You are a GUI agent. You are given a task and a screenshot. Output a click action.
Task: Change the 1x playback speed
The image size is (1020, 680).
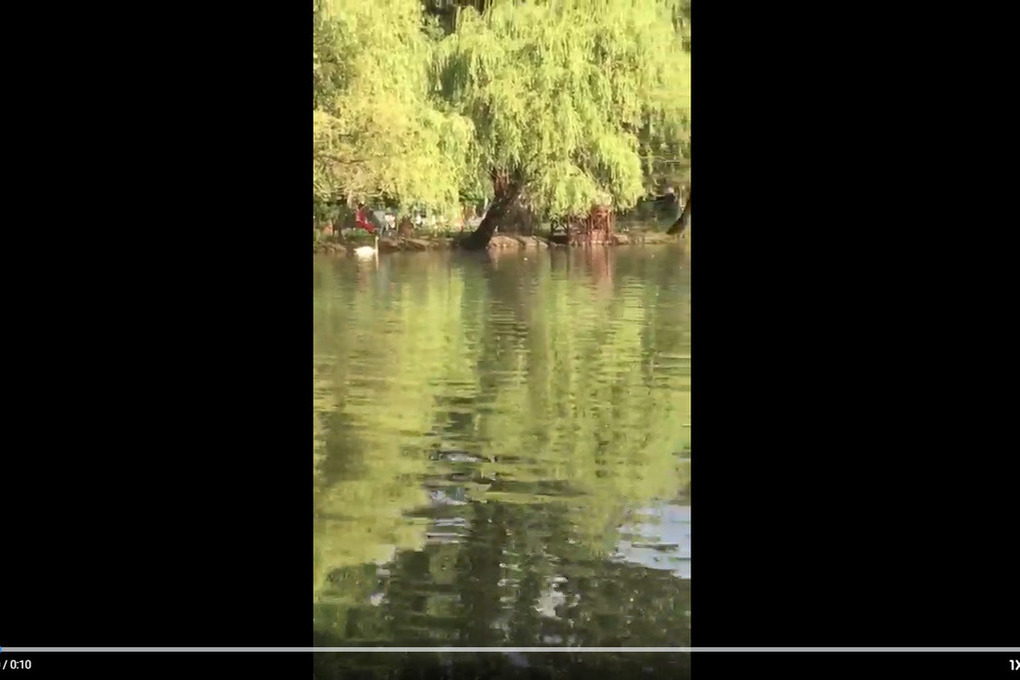[1013, 665]
